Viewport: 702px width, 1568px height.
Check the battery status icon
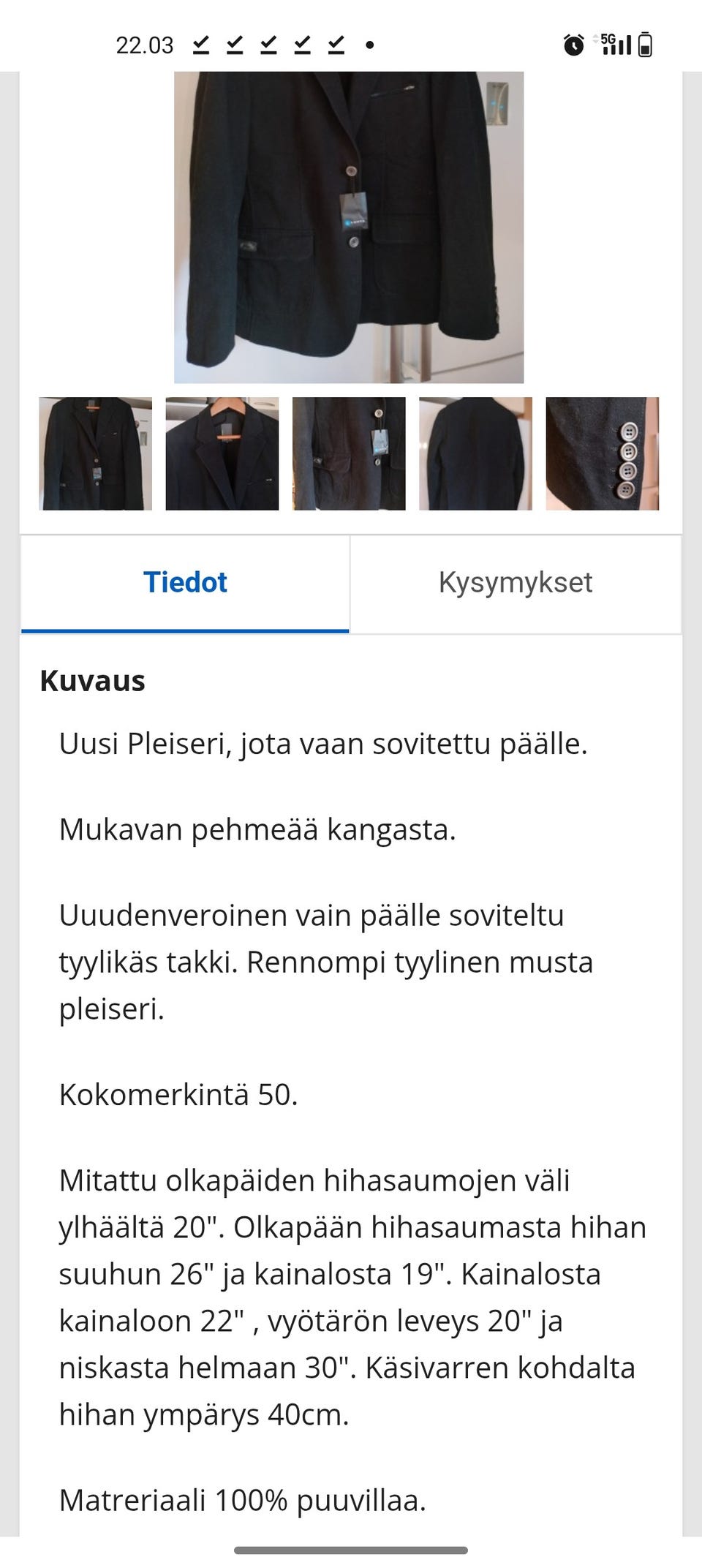pos(646,44)
